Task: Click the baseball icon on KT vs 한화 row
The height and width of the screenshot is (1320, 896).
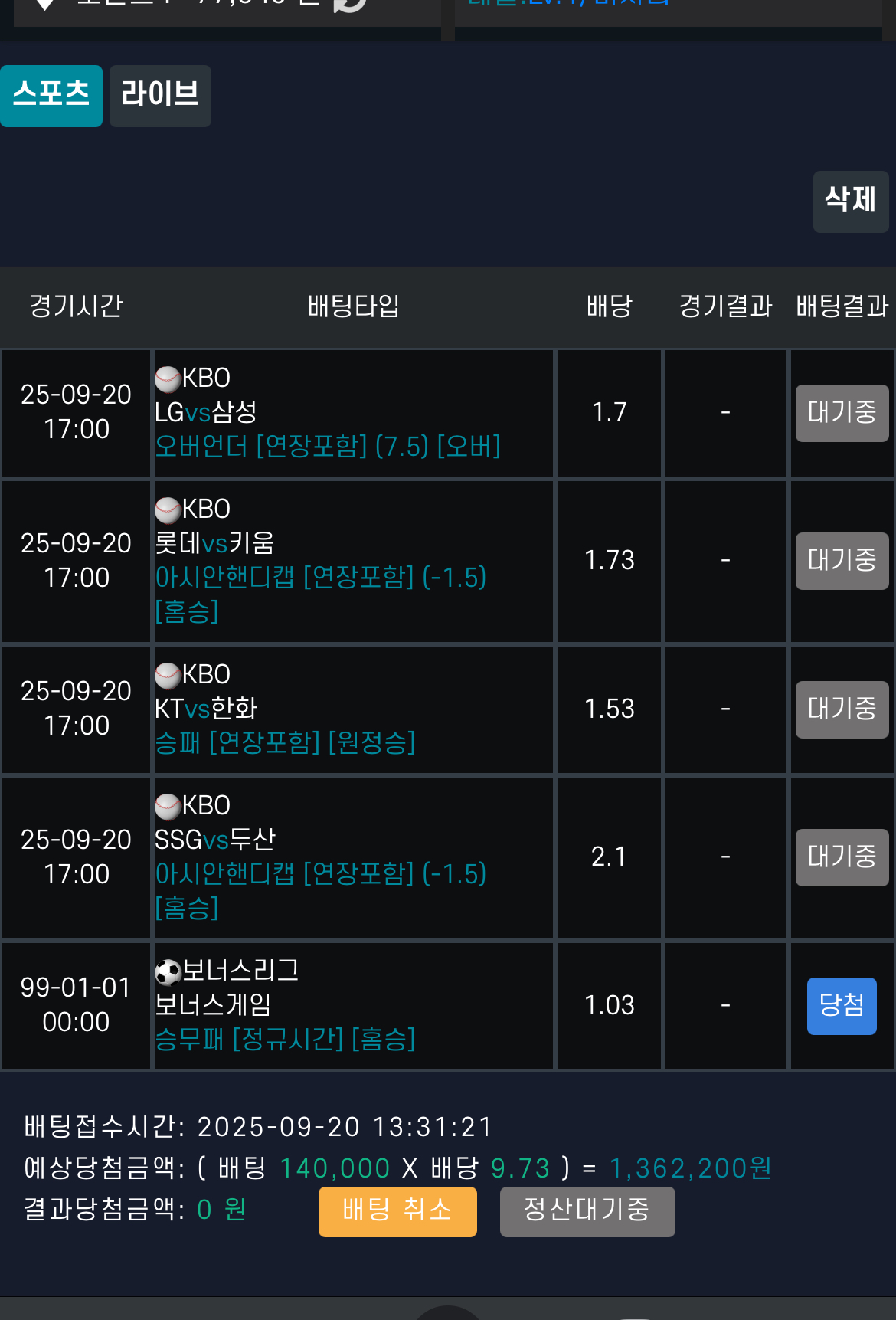Action: pyautogui.click(x=169, y=673)
